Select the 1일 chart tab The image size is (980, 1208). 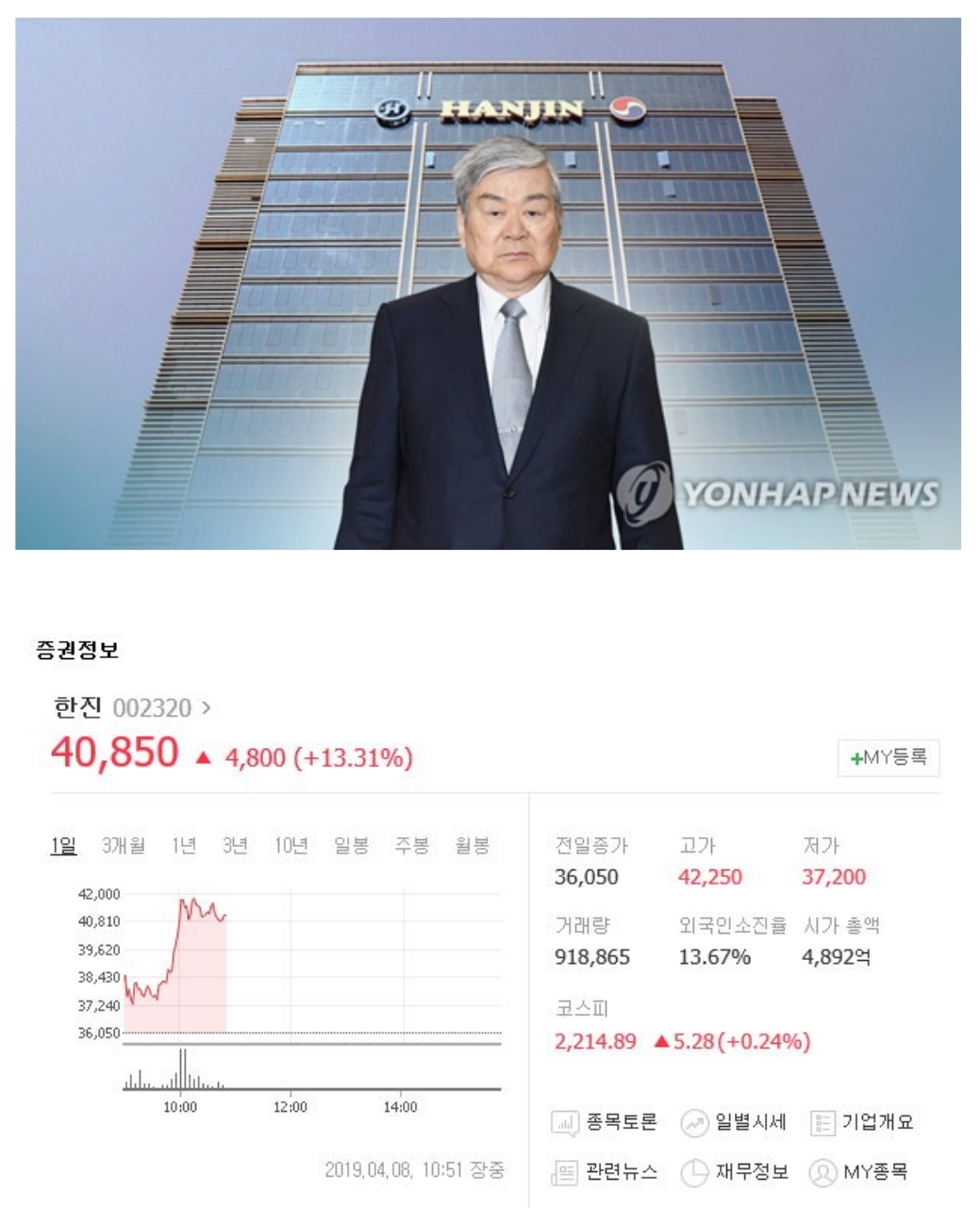point(63,846)
